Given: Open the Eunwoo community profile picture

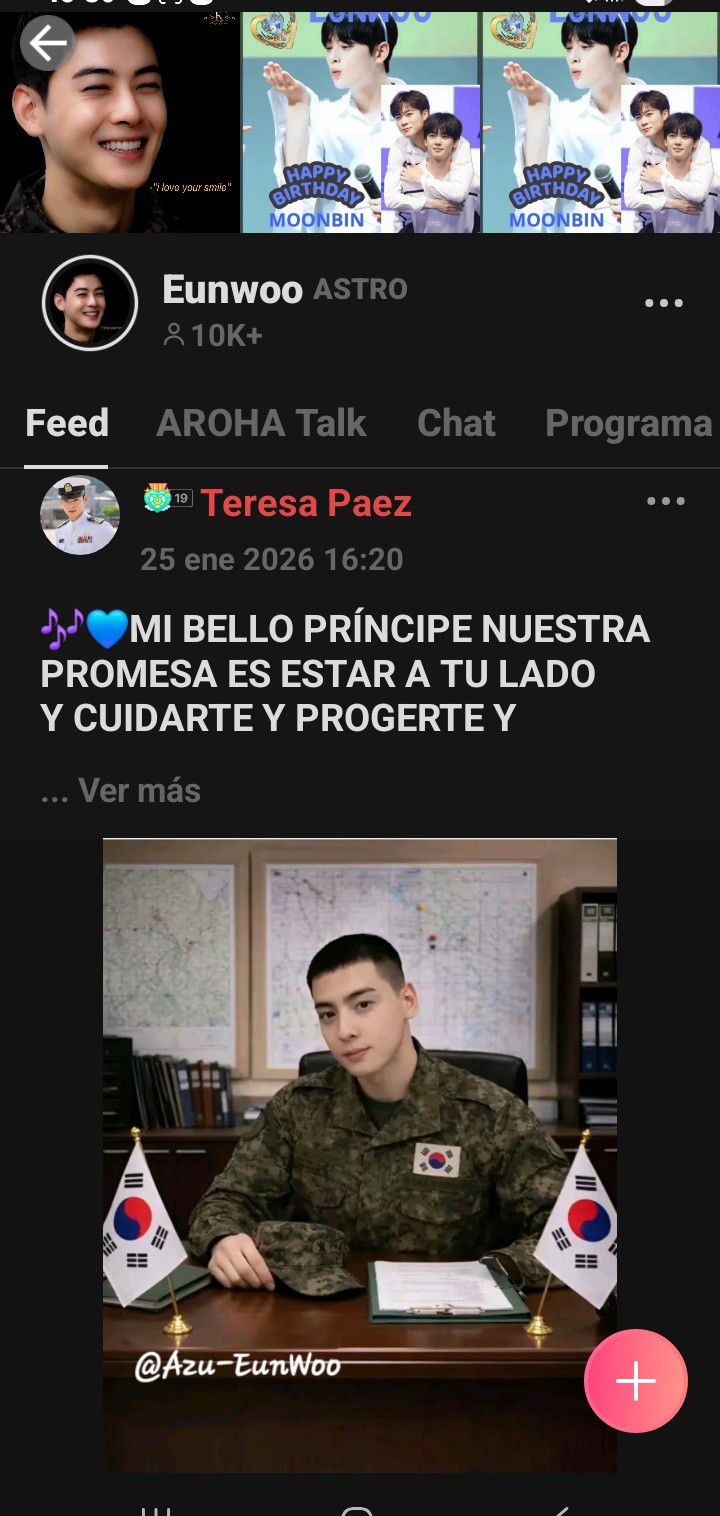Looking at the screenshot, I should 90,303.
